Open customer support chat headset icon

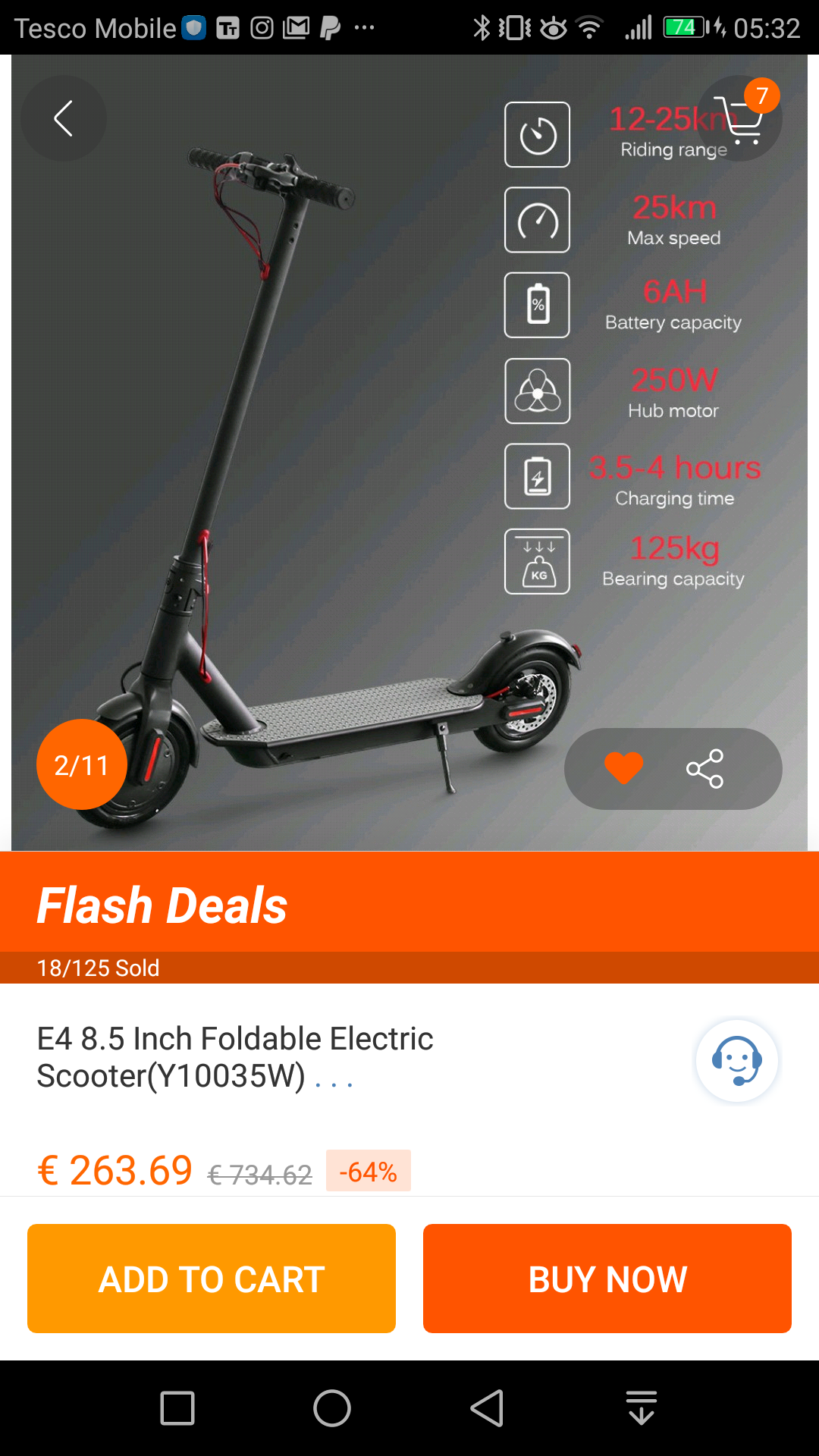pyautogui.click(x=737, y=1061)
